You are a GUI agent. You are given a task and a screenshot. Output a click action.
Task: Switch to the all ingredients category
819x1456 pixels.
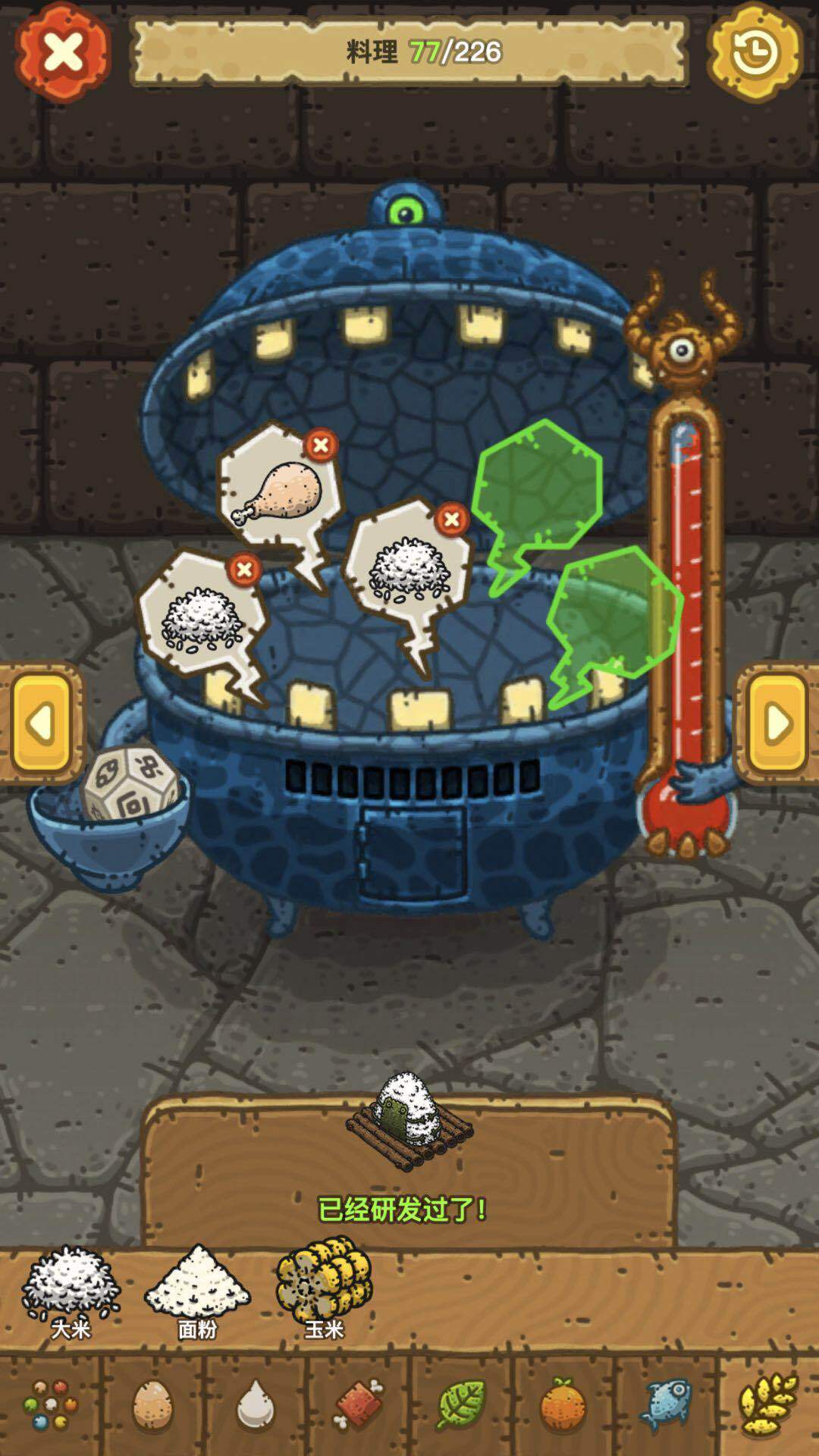tap(50, 1404)
